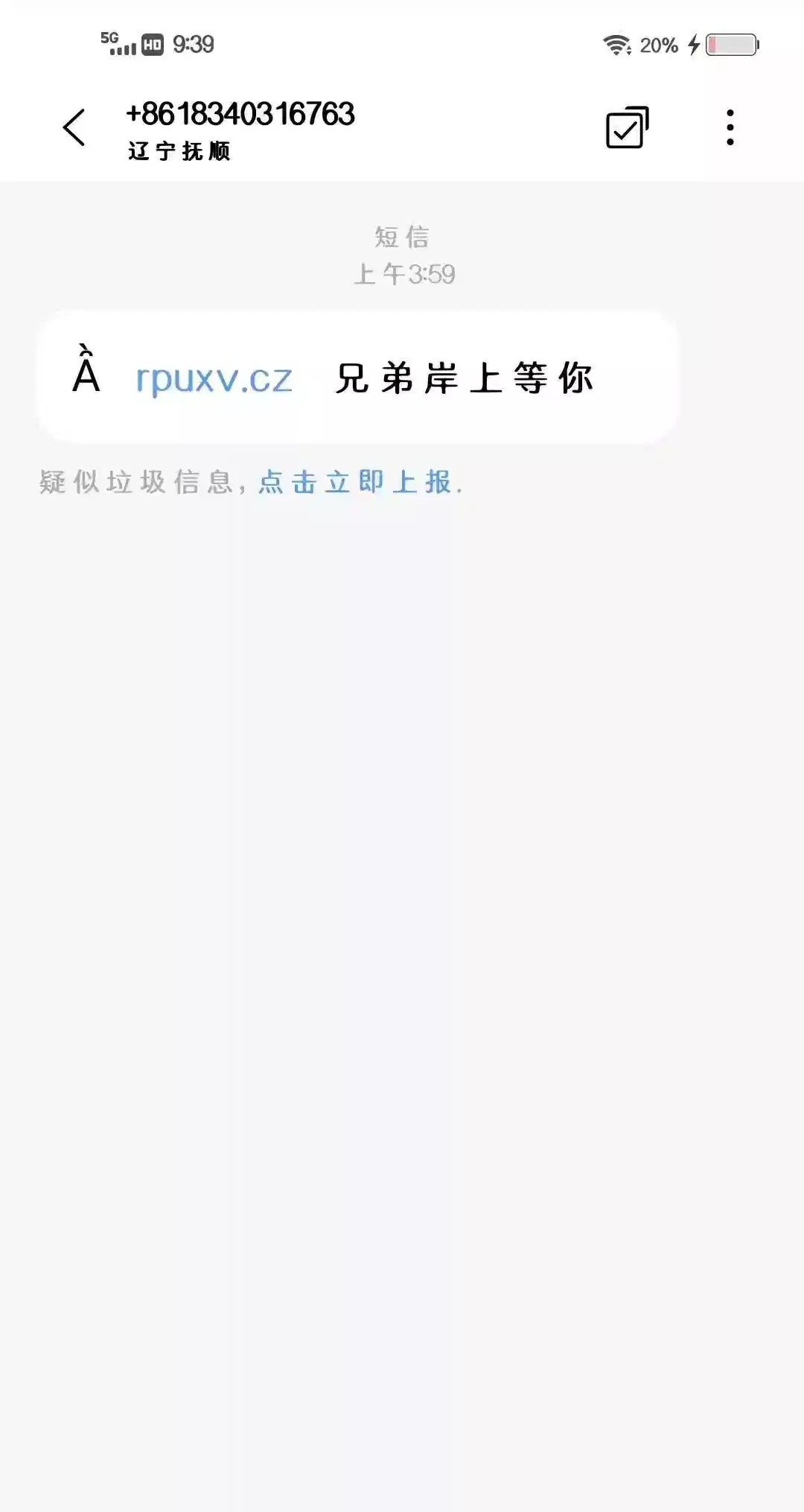The height and width of the screenshot is (1512, 804).
Task: Report spam via 点击立即上报
Action: pos(355,483)
